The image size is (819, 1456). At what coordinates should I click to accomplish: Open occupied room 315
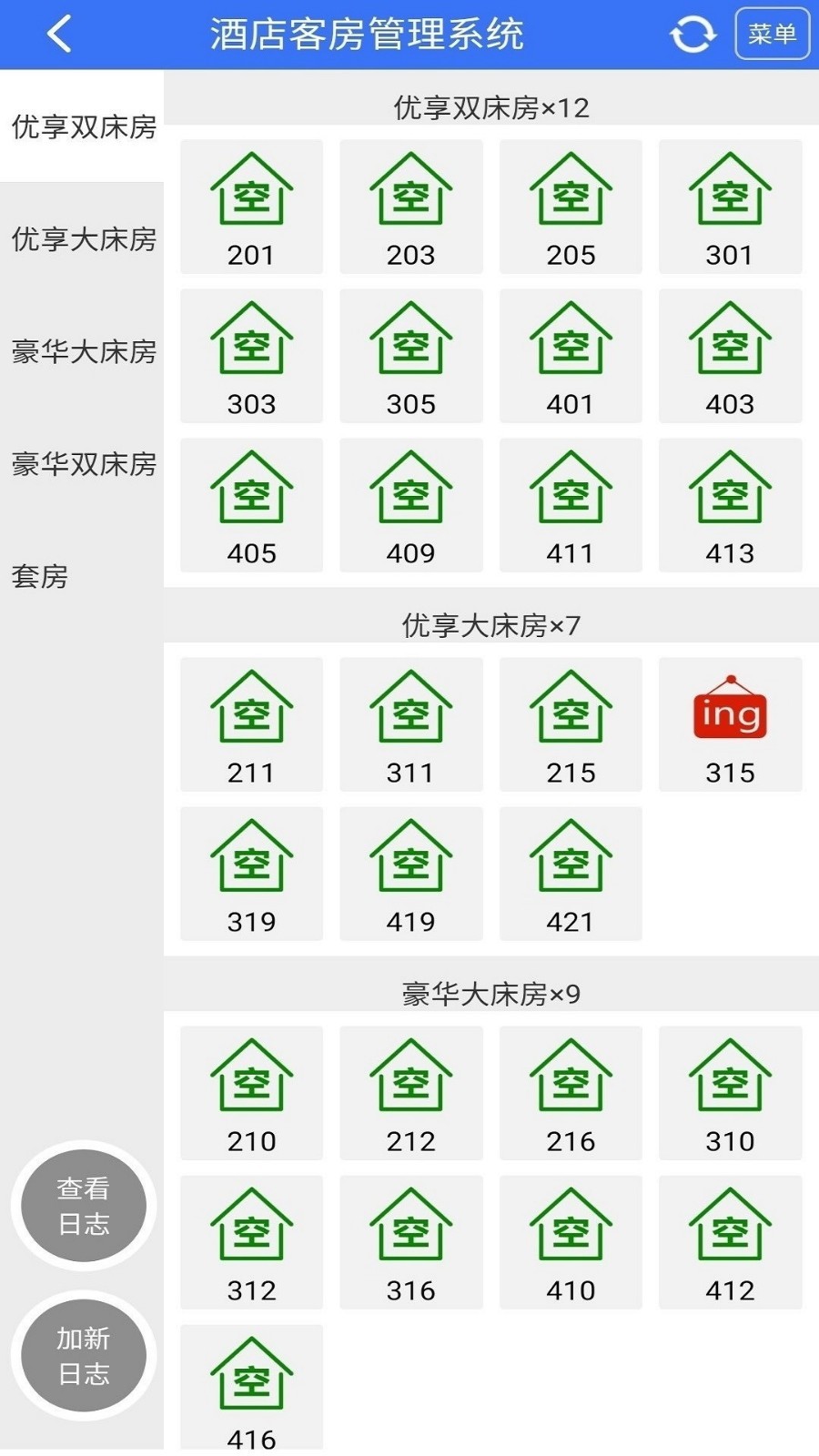click(x=730, y=724)
